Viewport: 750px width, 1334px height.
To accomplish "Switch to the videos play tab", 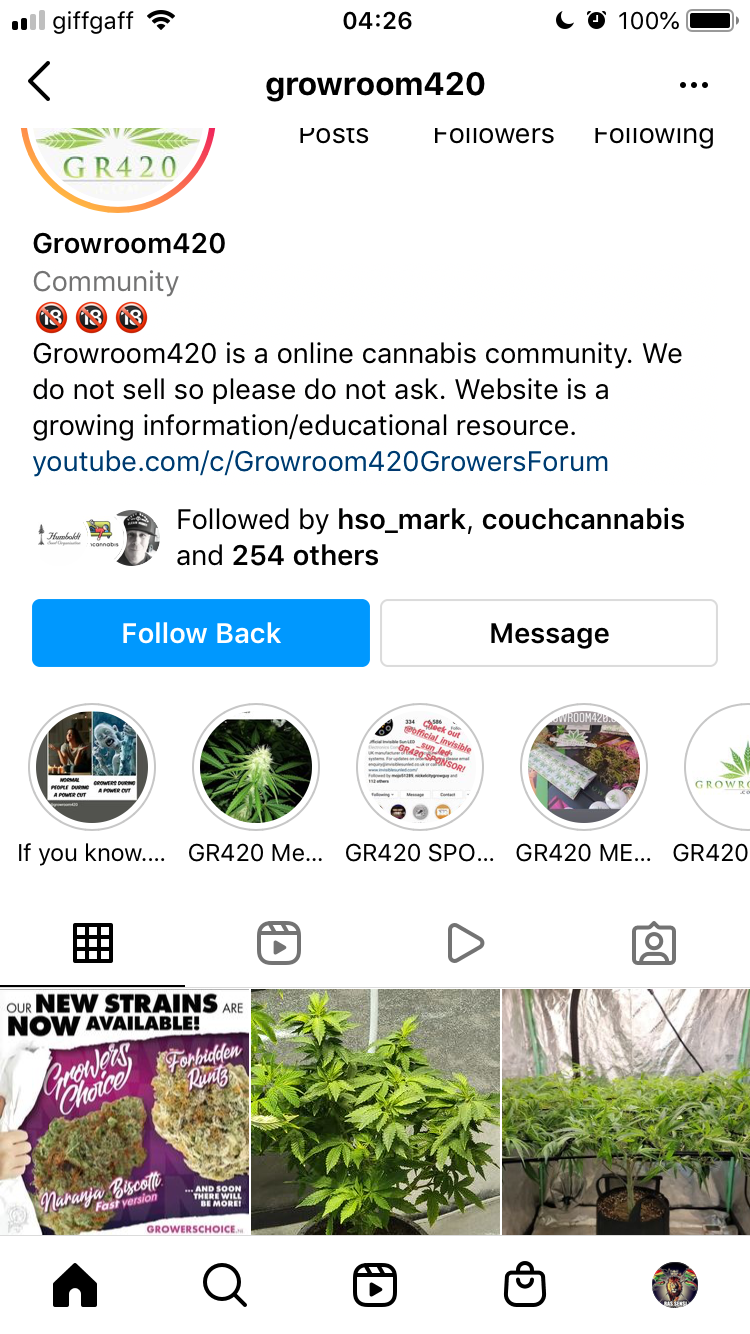I will 465,942.
